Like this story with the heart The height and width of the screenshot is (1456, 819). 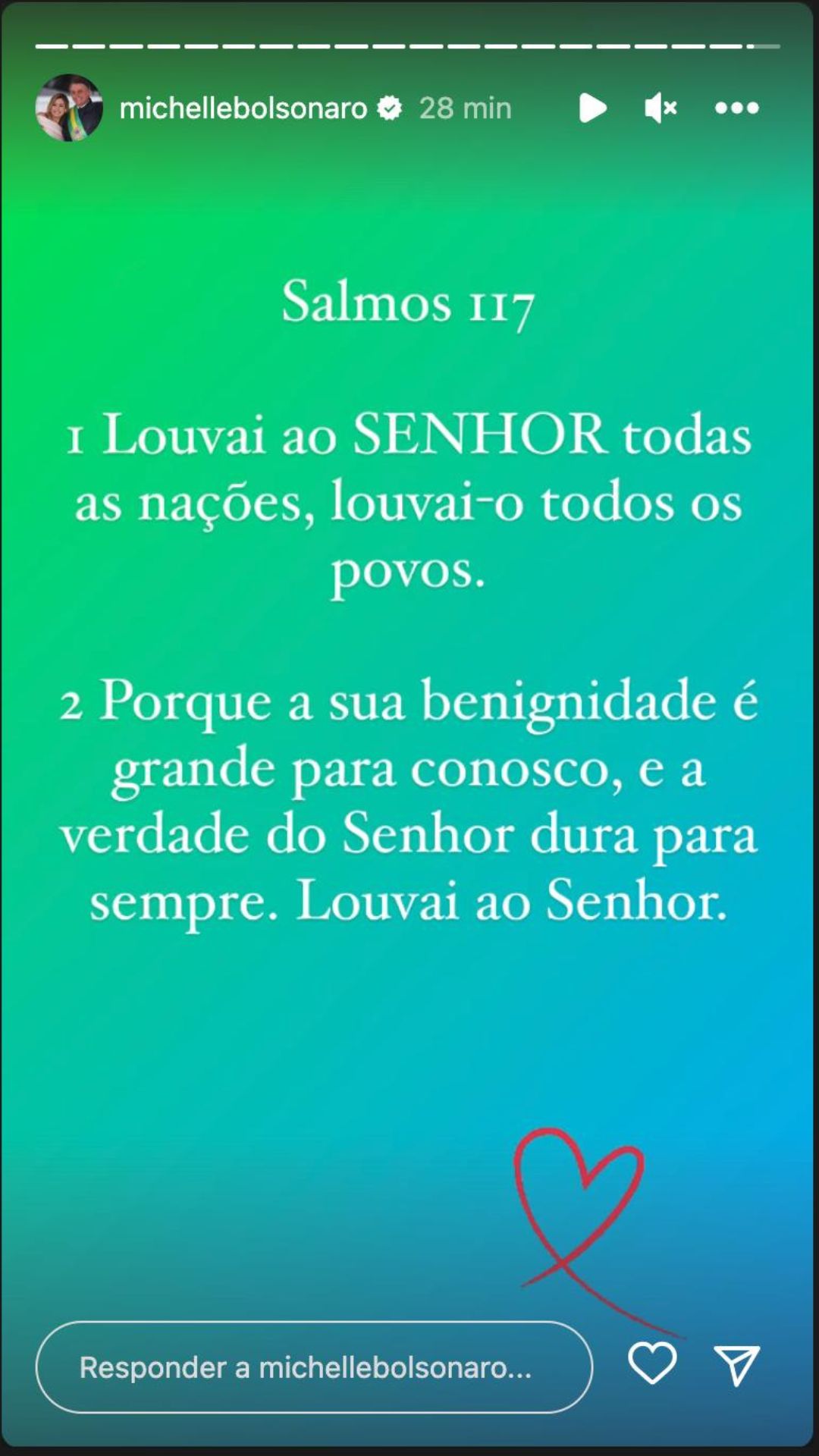click(652, 1363)
